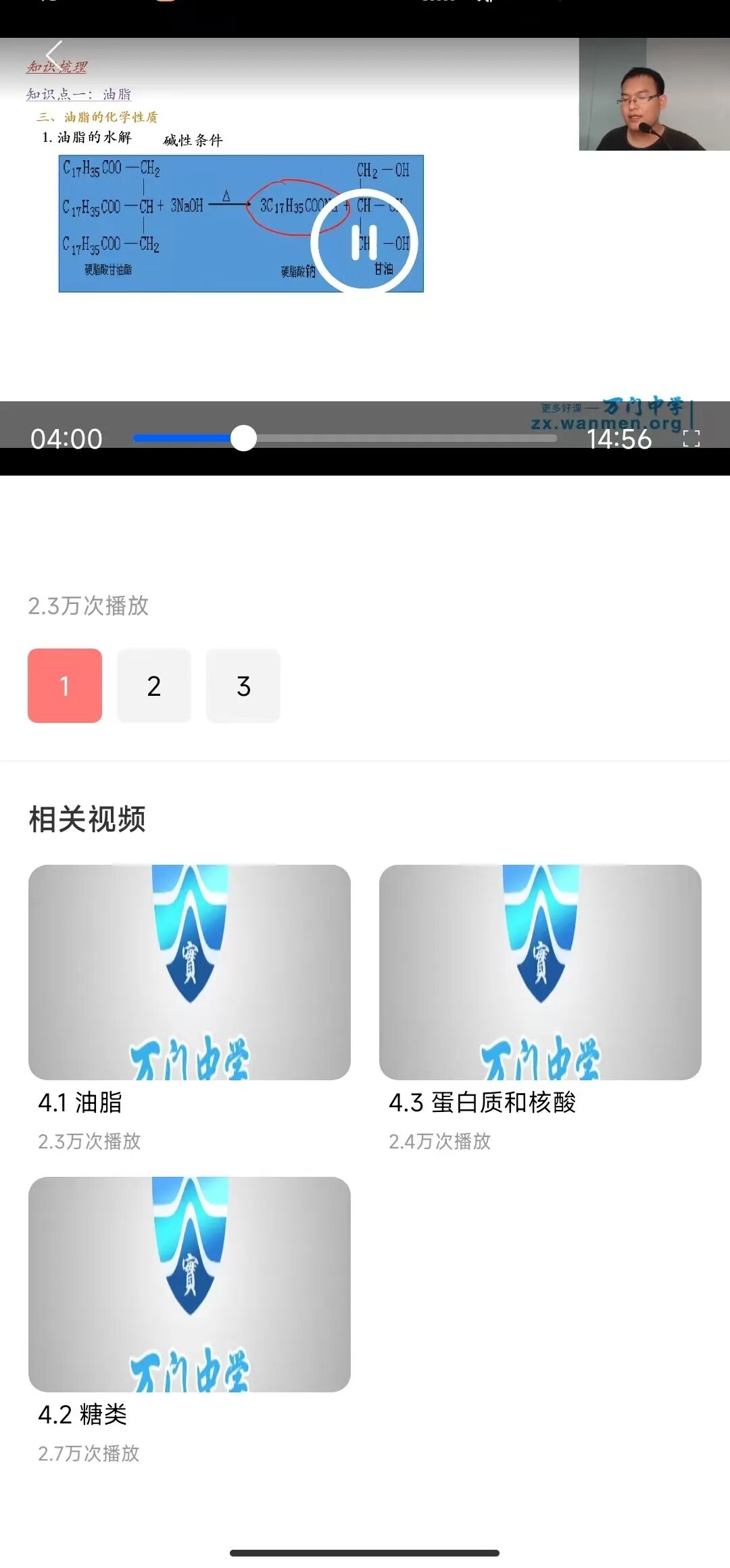Image resolution: width=730 pixels, height=1568 pixels.
Task: Select part 3 of the video
Action: 244,686
